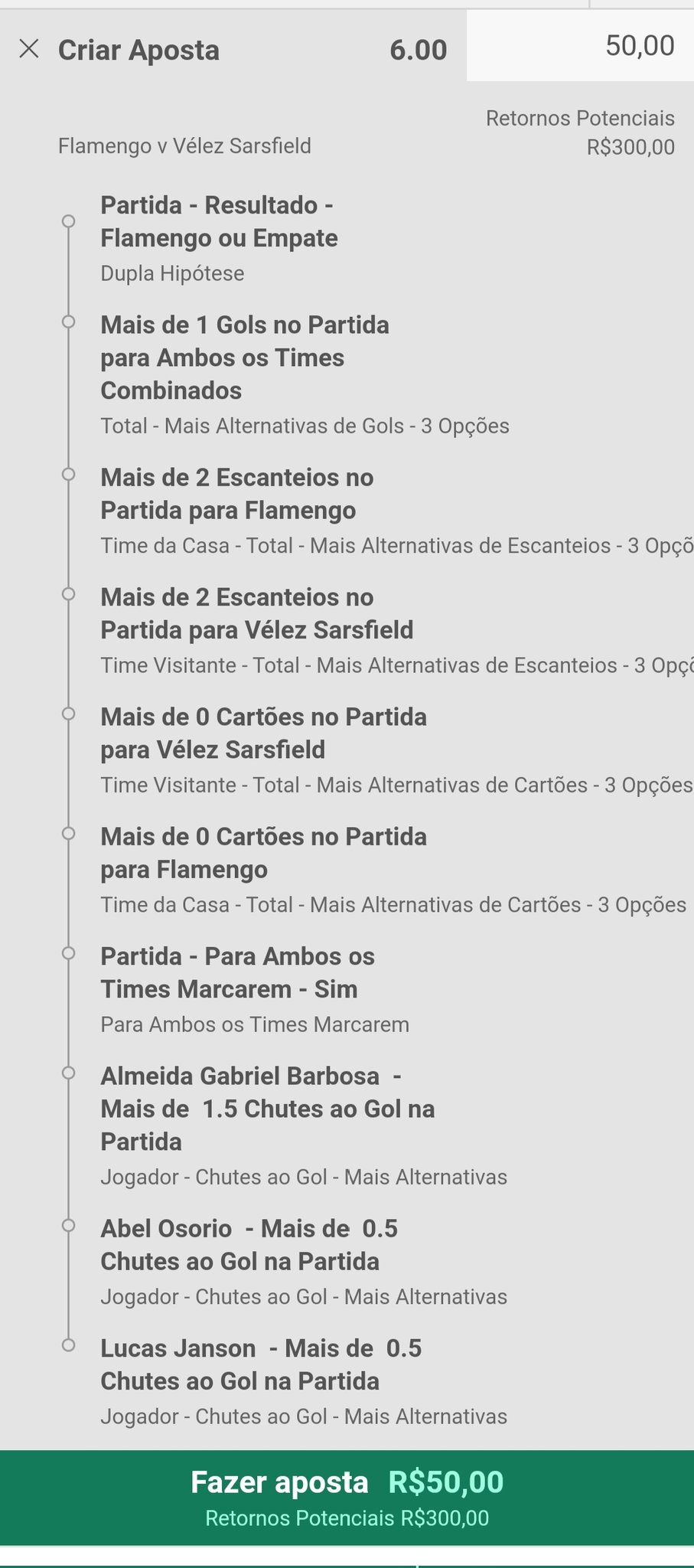694x1568 pixels.
Task: Edit the 50,00 stake amount field
Action: tap(580, 47)
